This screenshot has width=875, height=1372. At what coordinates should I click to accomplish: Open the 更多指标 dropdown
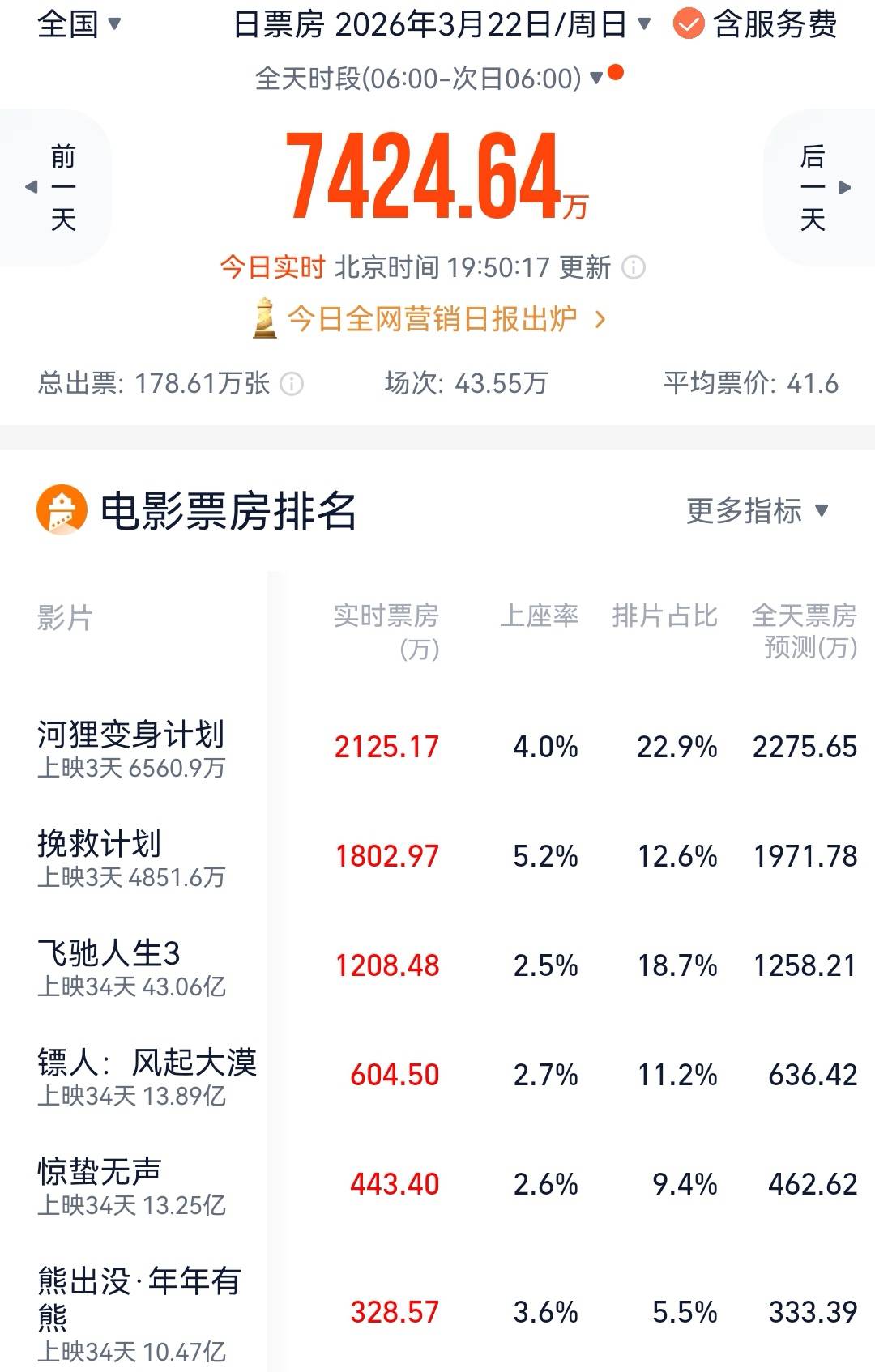(758, 511)
